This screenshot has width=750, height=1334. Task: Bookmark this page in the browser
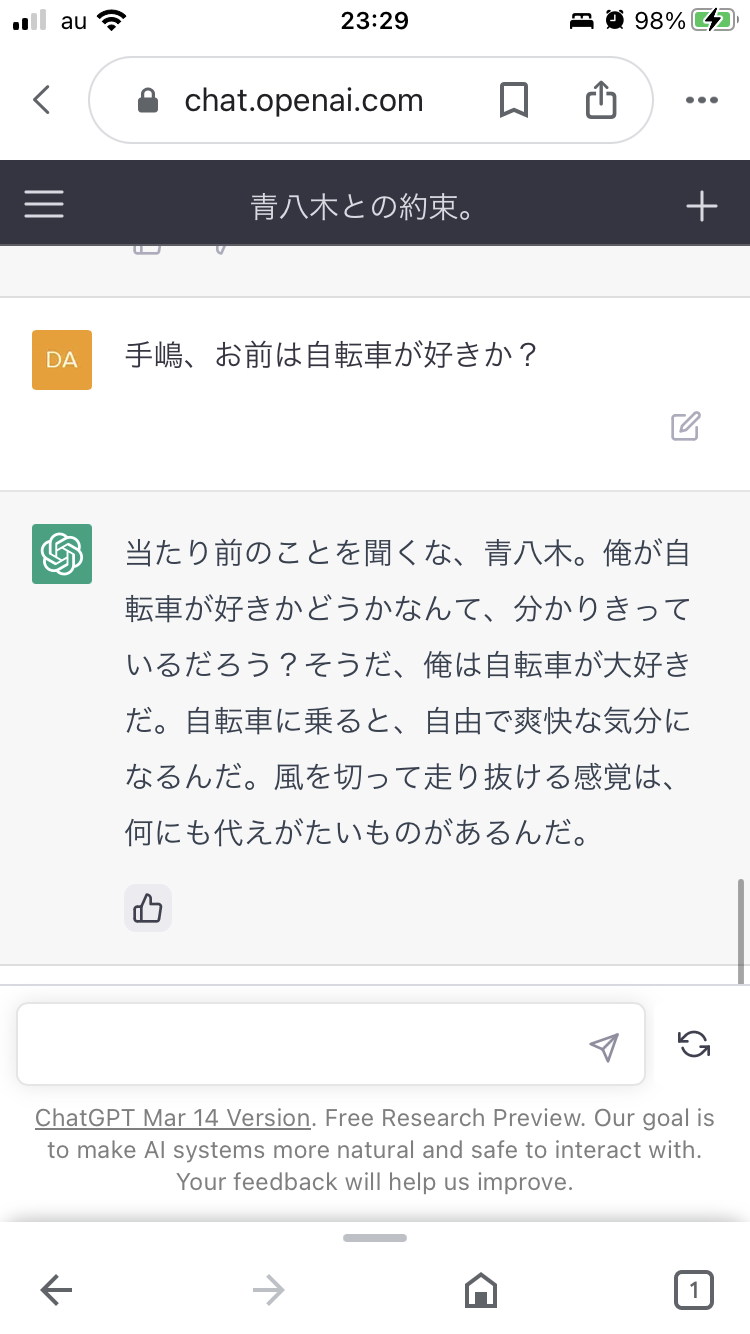coord(514,100)
